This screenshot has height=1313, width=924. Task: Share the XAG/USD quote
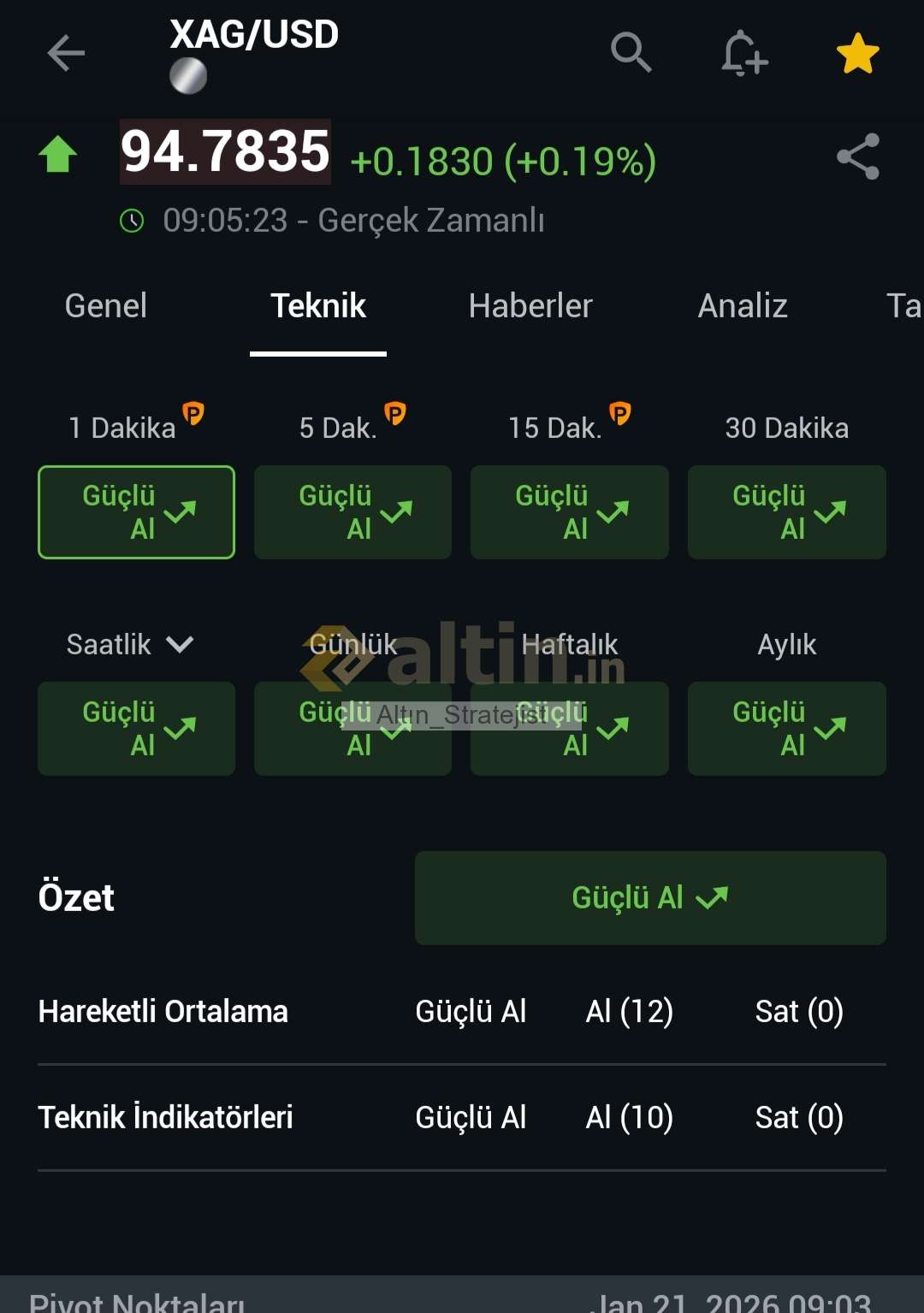coord(857,157)
